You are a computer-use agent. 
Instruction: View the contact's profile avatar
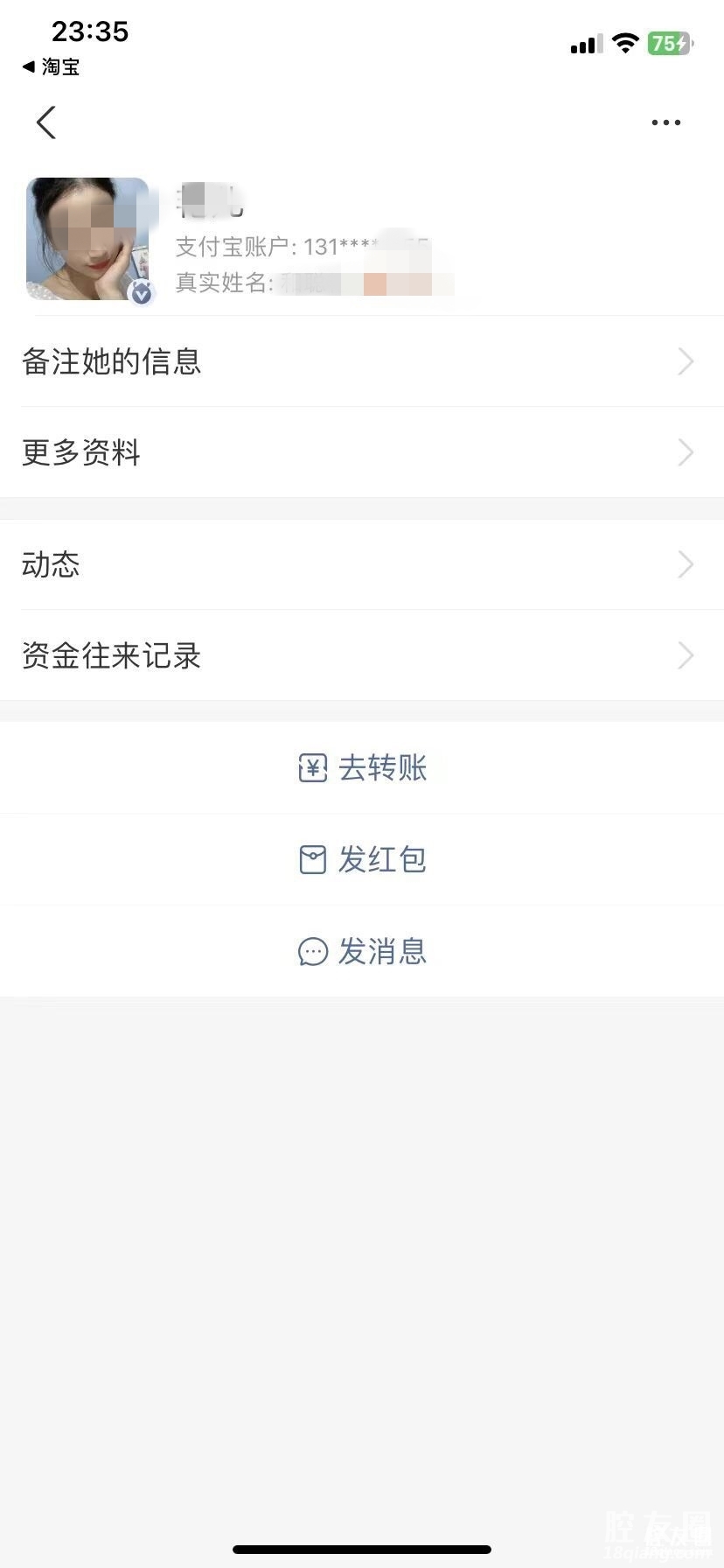pyautogui.click(x=87, y=239)
